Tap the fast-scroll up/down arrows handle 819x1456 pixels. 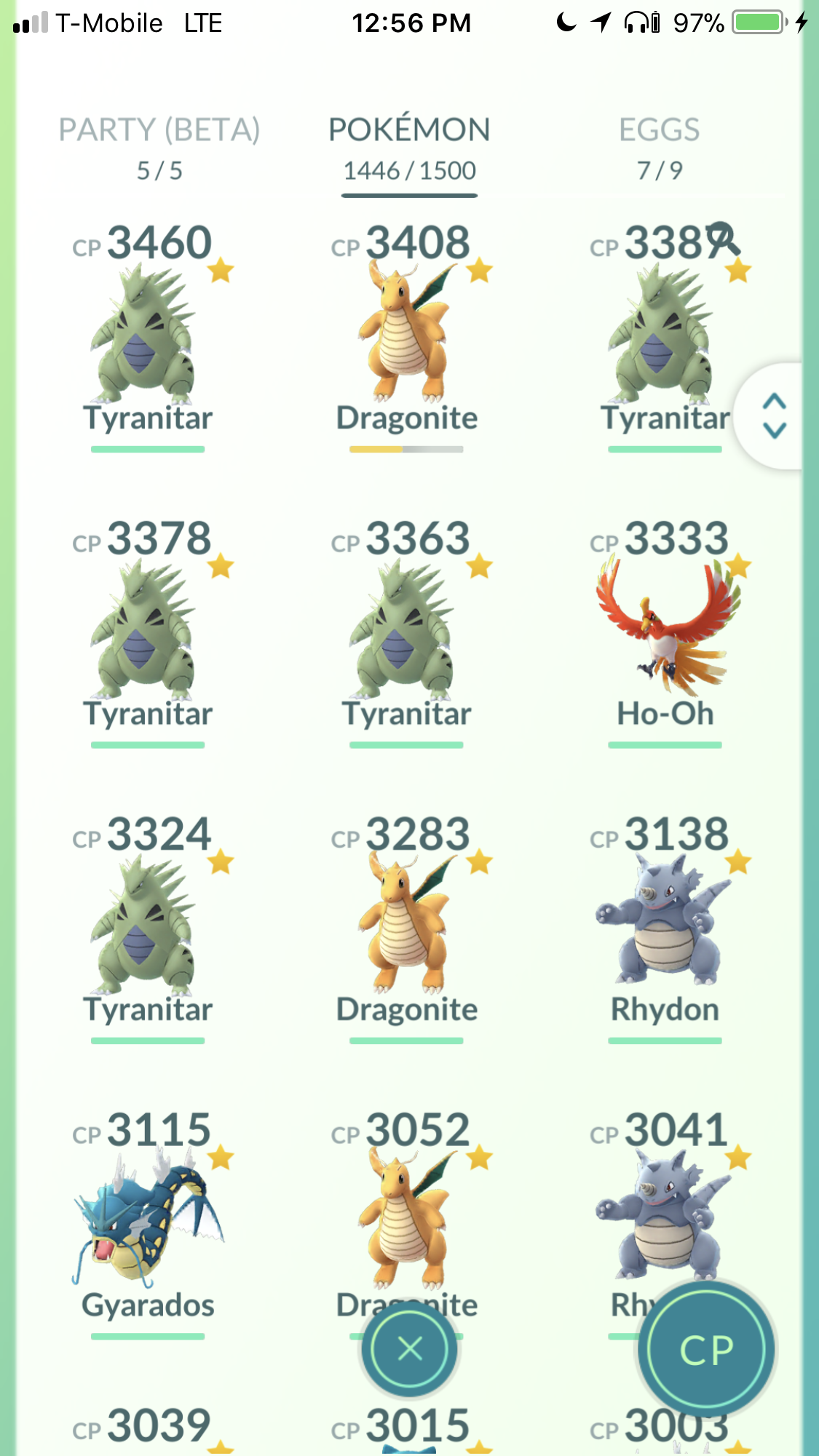tap(773, 416)
